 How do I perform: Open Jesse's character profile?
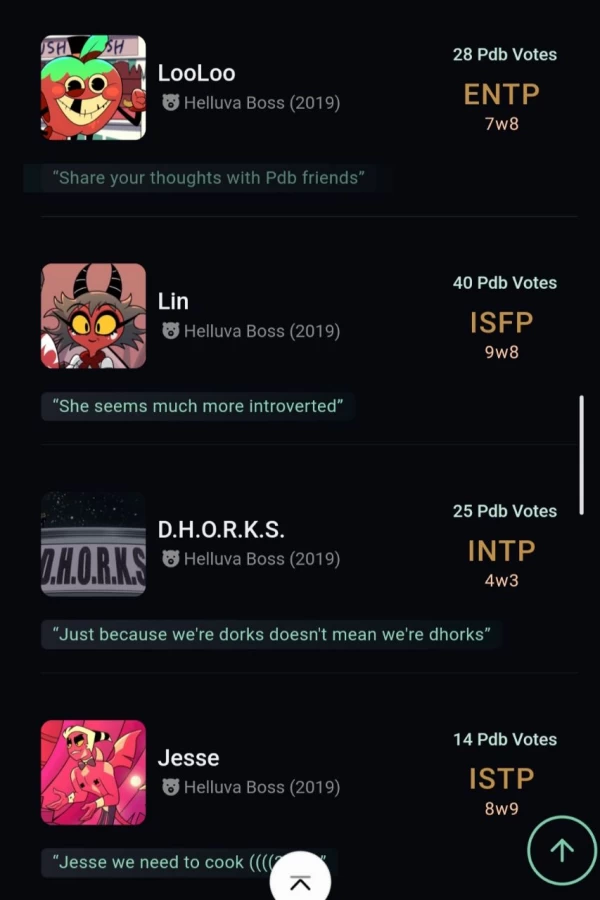tap(188, 758)
